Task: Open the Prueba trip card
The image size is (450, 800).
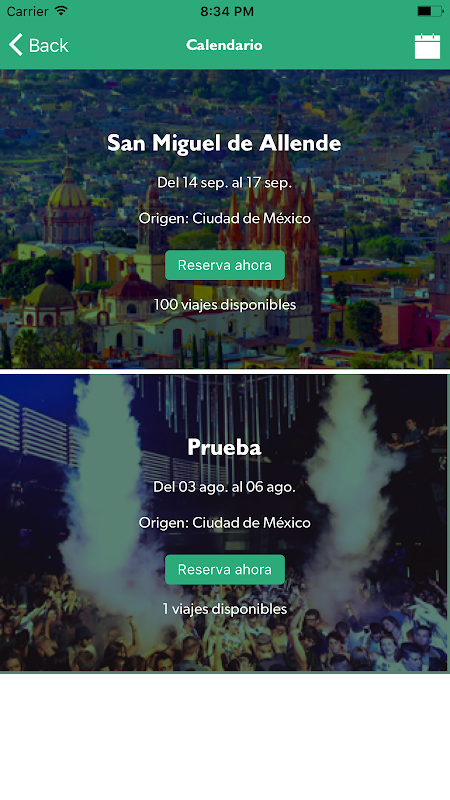Action: click(225, 523)
